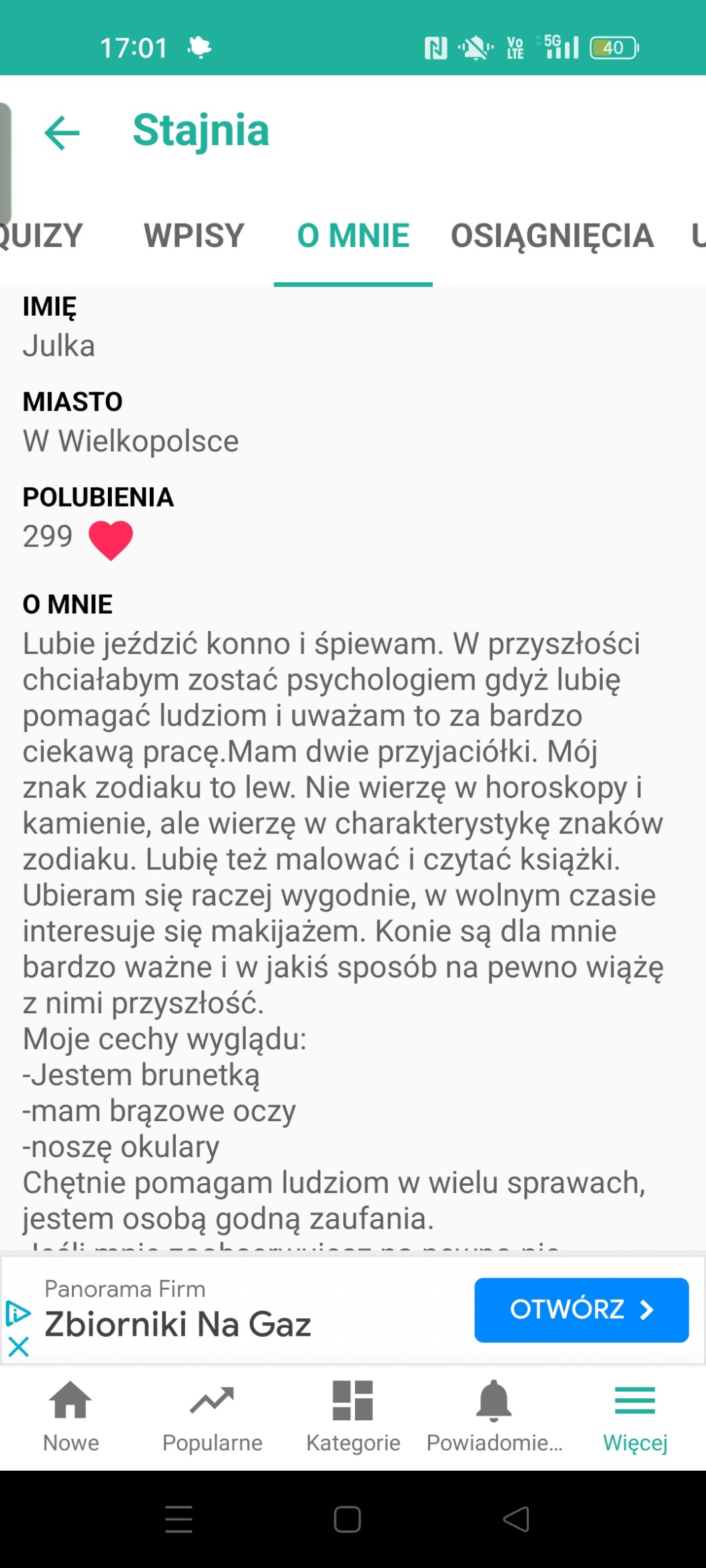The image size is (706, 1568).
Task: Open the Więcej menu
Action: click(x=635, y=1416)
